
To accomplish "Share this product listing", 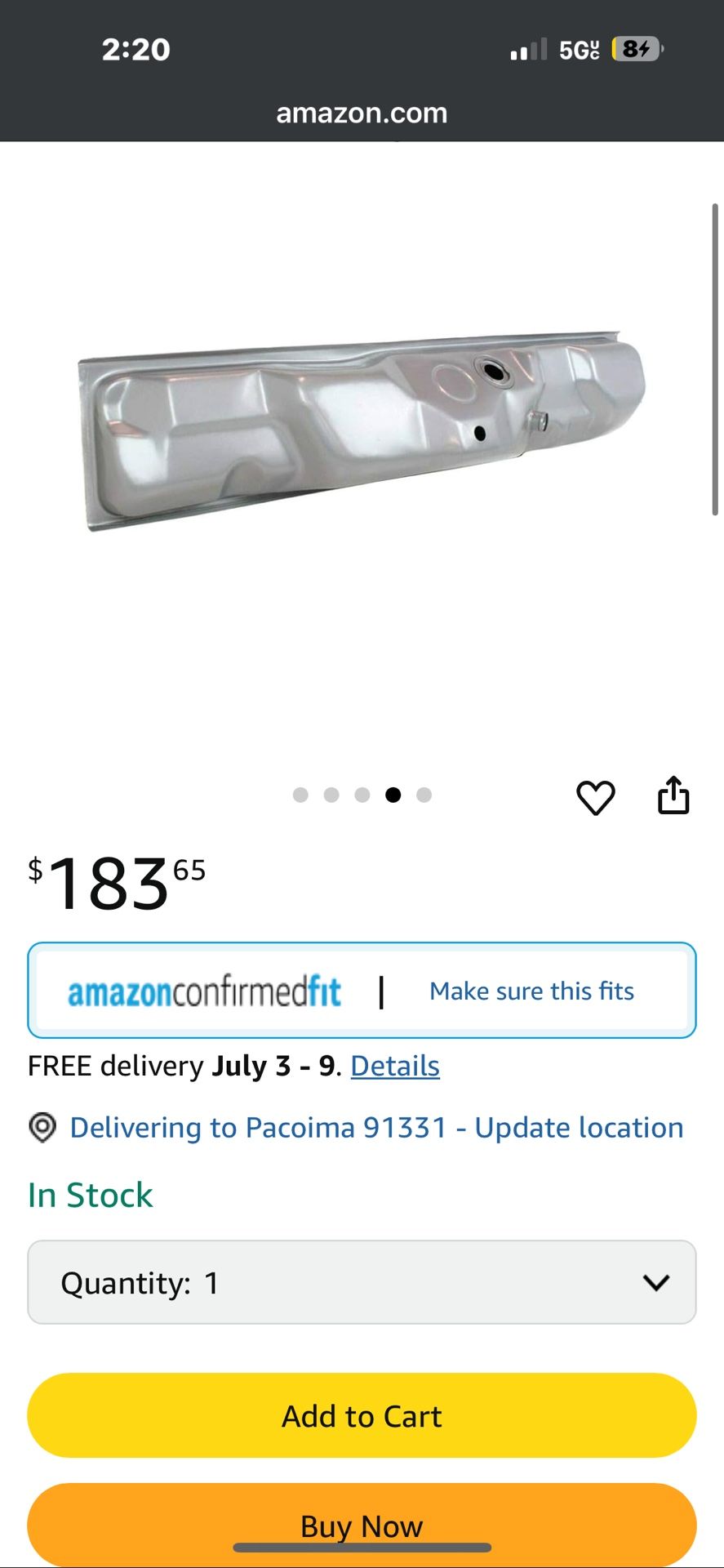I will tap(673, 795).
